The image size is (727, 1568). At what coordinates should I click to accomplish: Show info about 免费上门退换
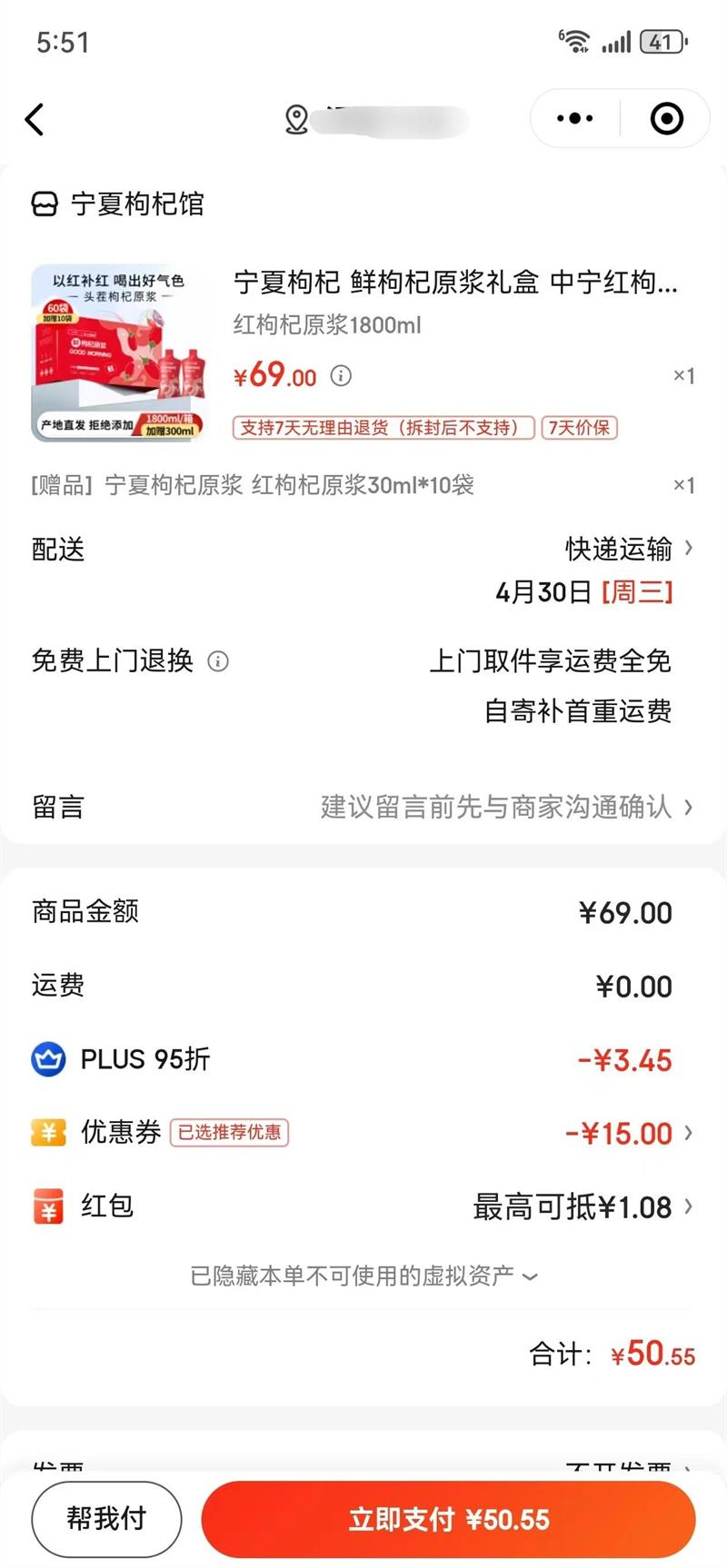pos(218,661)
